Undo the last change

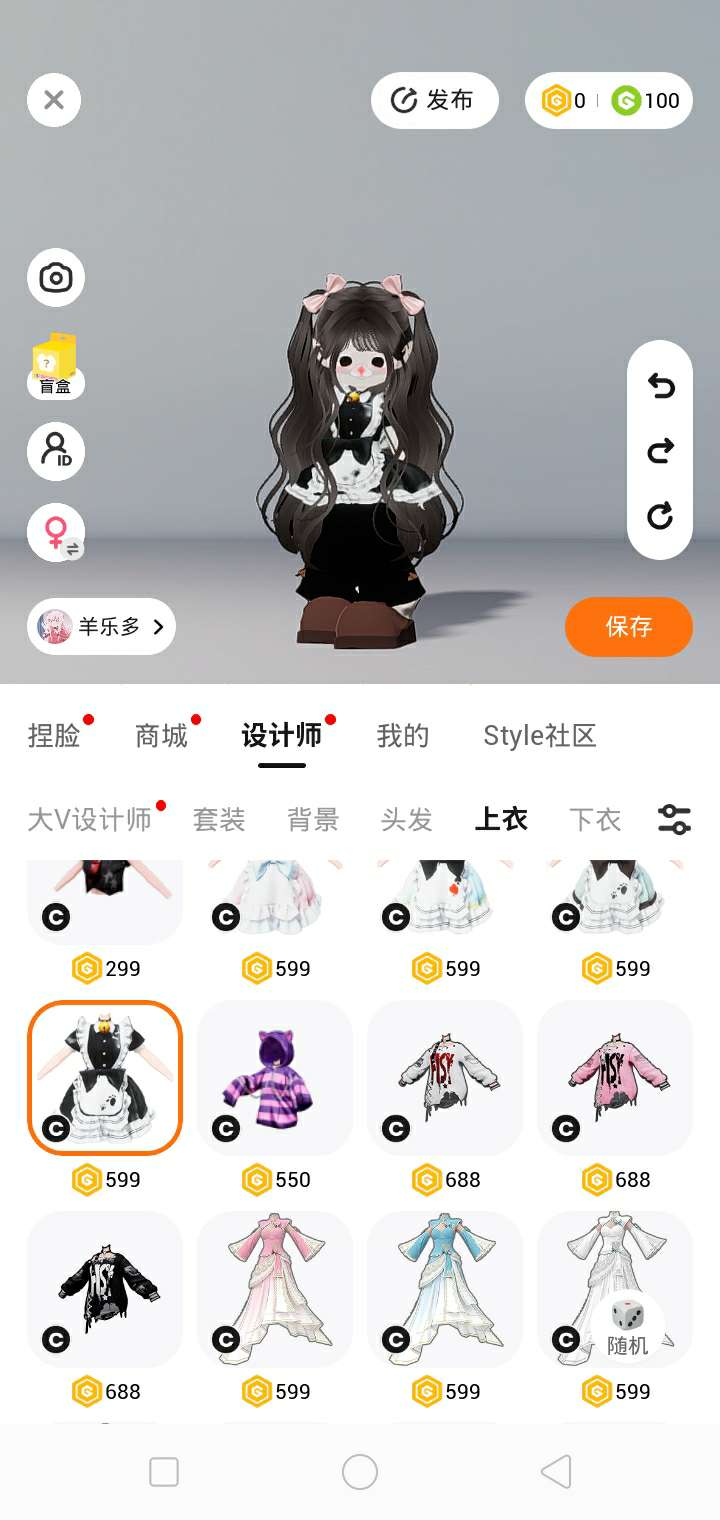coord(660,386)
